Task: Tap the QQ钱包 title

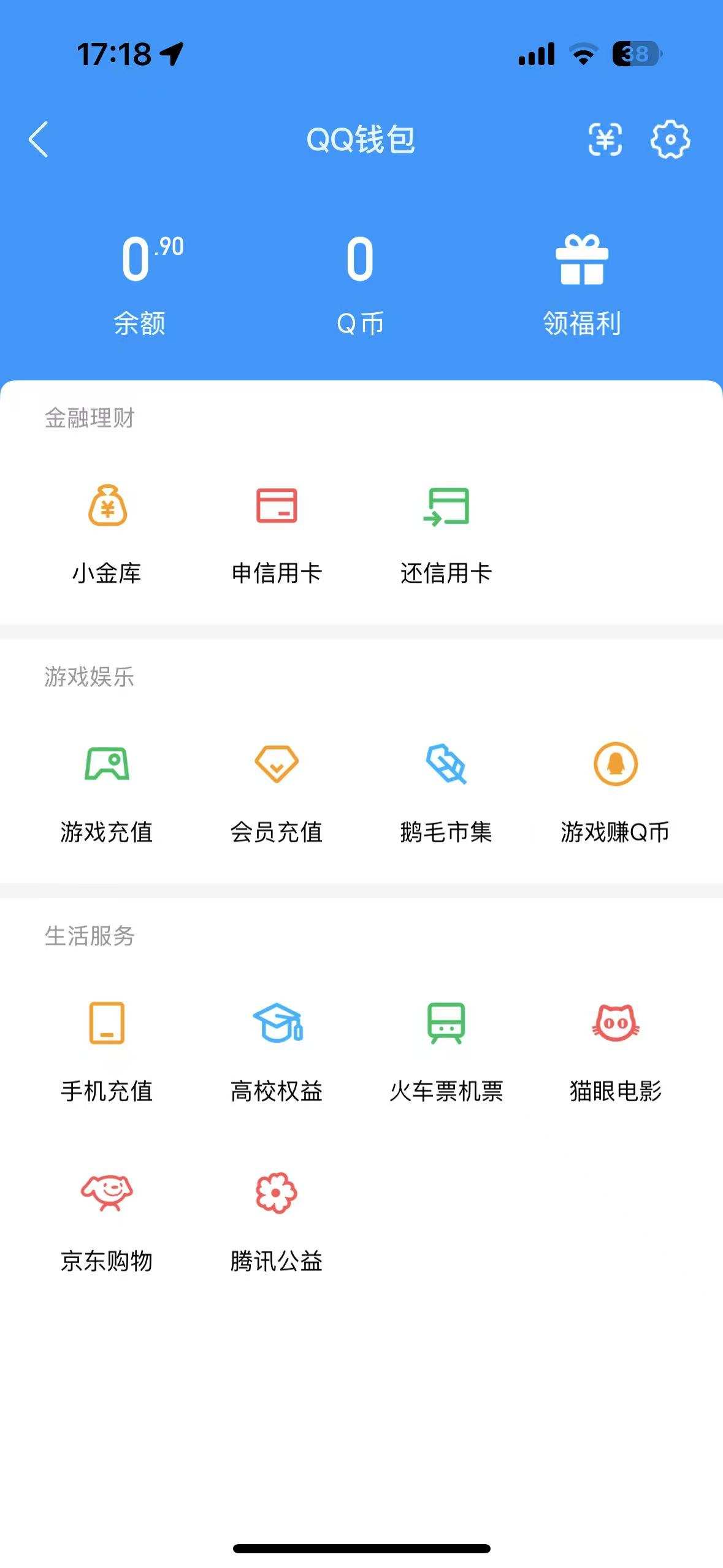Action: click(361, 140)
